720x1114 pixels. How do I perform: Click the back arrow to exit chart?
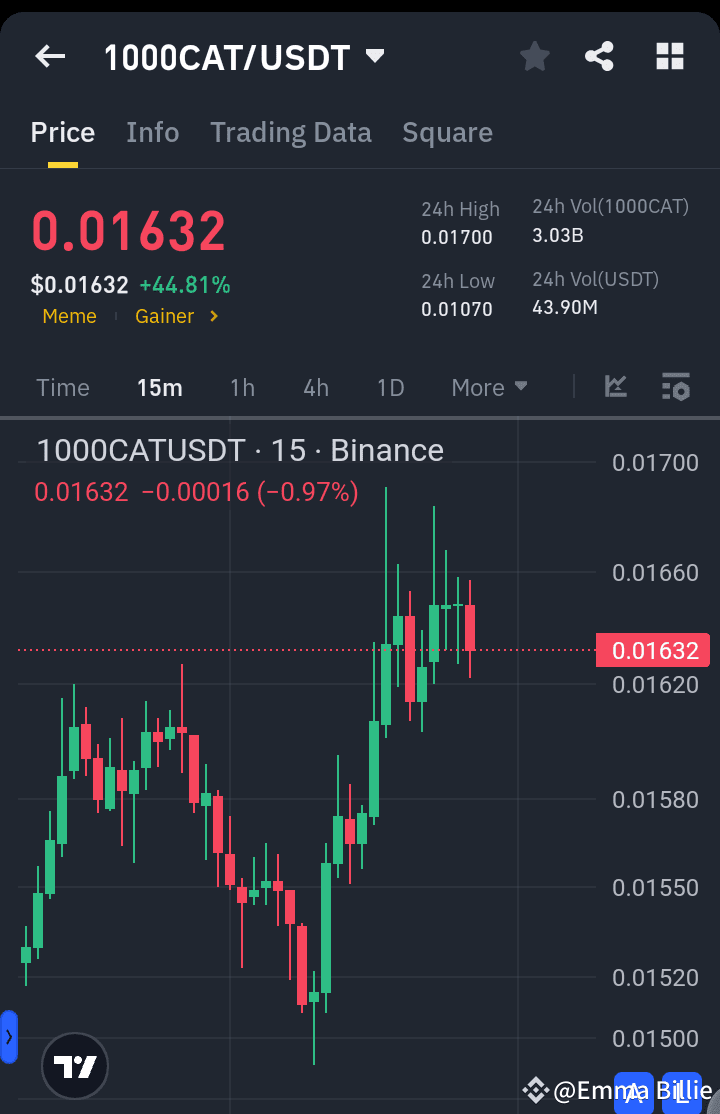pyautogui.click(x=49, y=56)
